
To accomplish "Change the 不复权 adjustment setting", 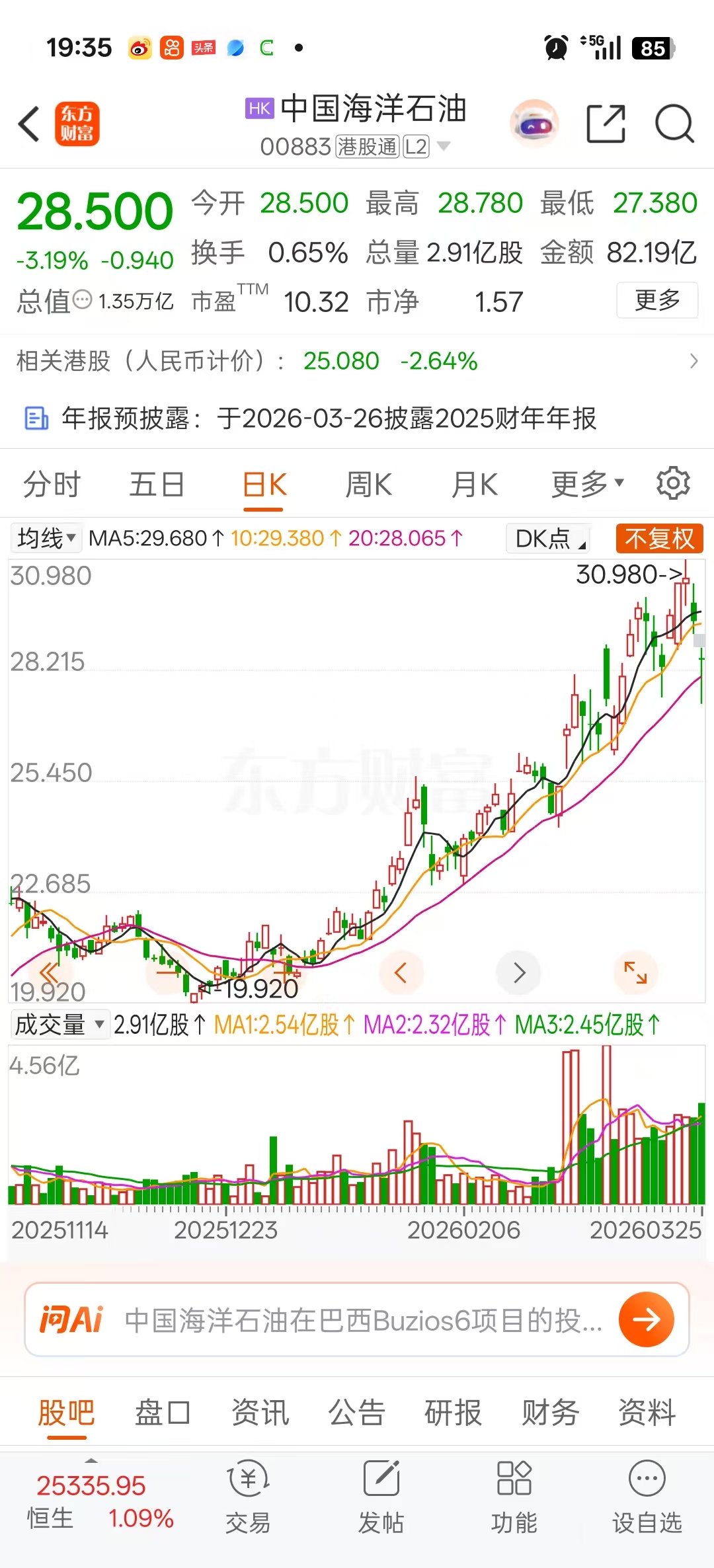I will pyautogui.click(x=659, y=539).
